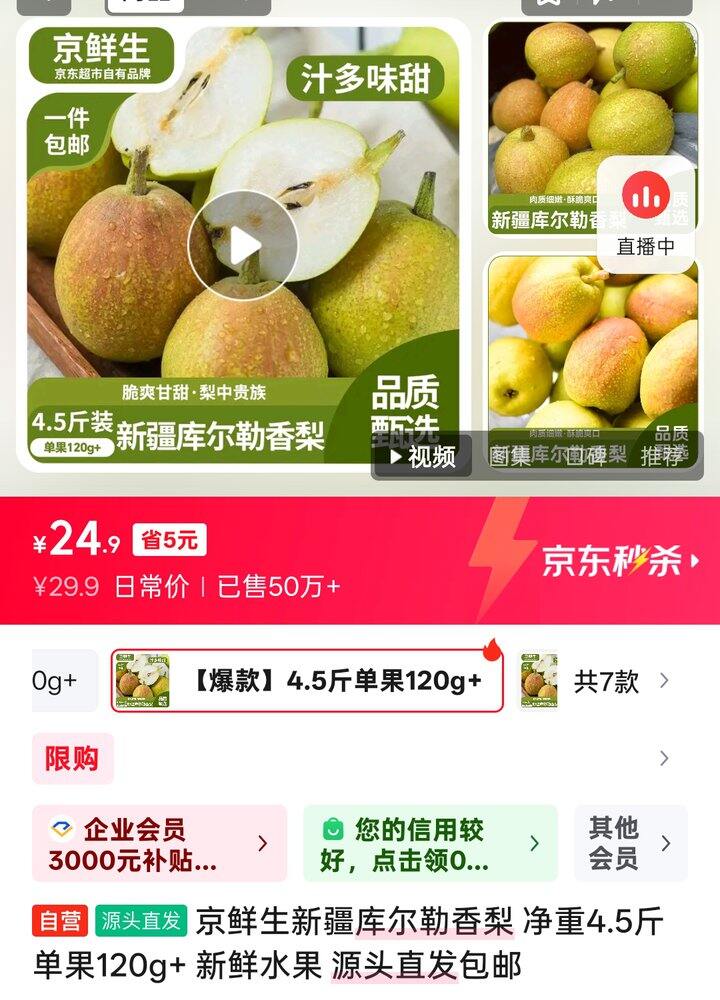Play the product video
Screen dimensions: 720x1000
pos(242,244)
